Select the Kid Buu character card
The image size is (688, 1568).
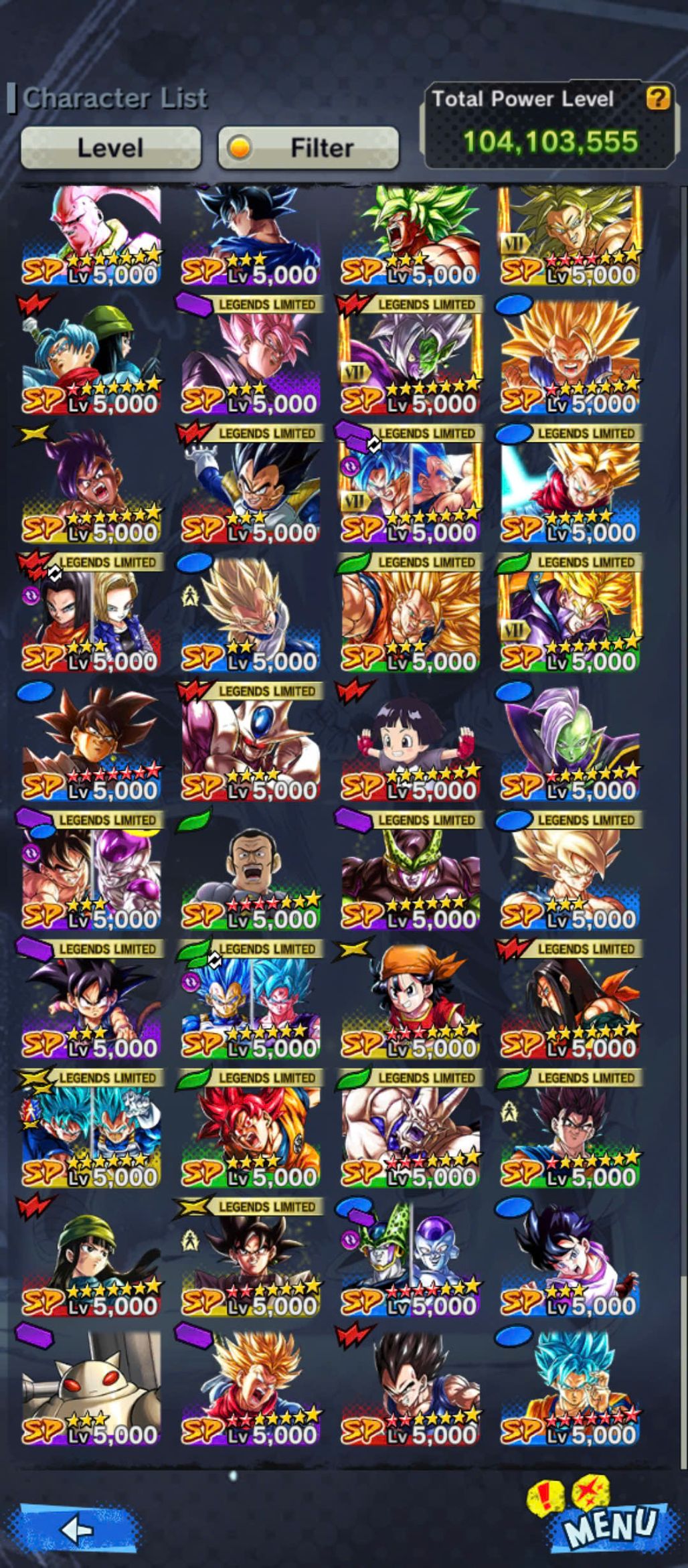tap(91, 234)
